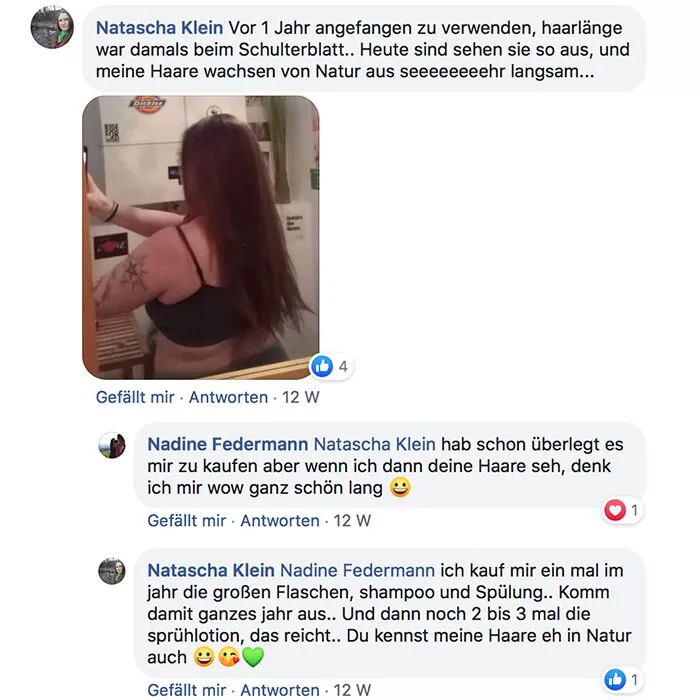Image resolution: width=700 pixels, height=700 pixels.
Task: Like Natascha Klein's photo comment
Action: (135, 397)
